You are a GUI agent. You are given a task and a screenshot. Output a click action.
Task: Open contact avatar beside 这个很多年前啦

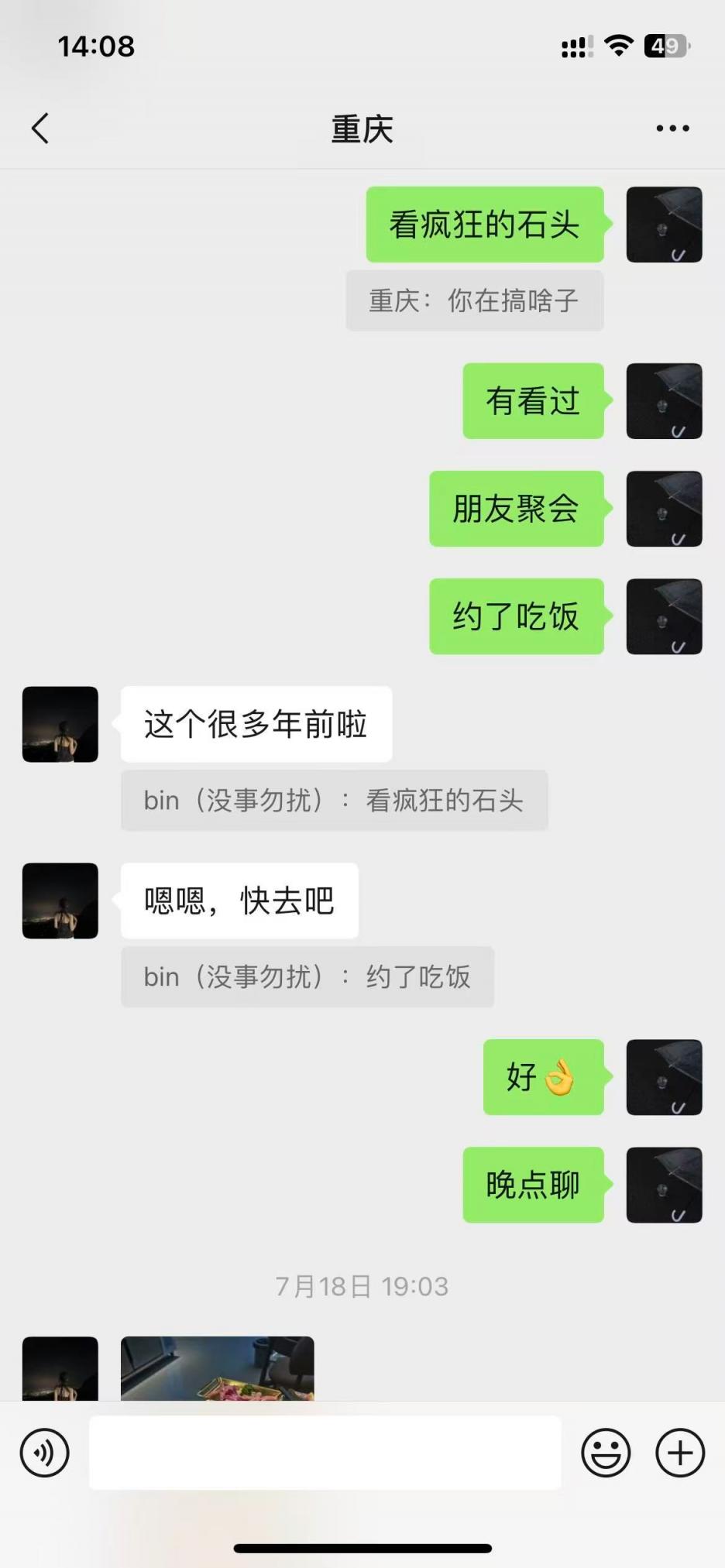(x=60, y=725)
